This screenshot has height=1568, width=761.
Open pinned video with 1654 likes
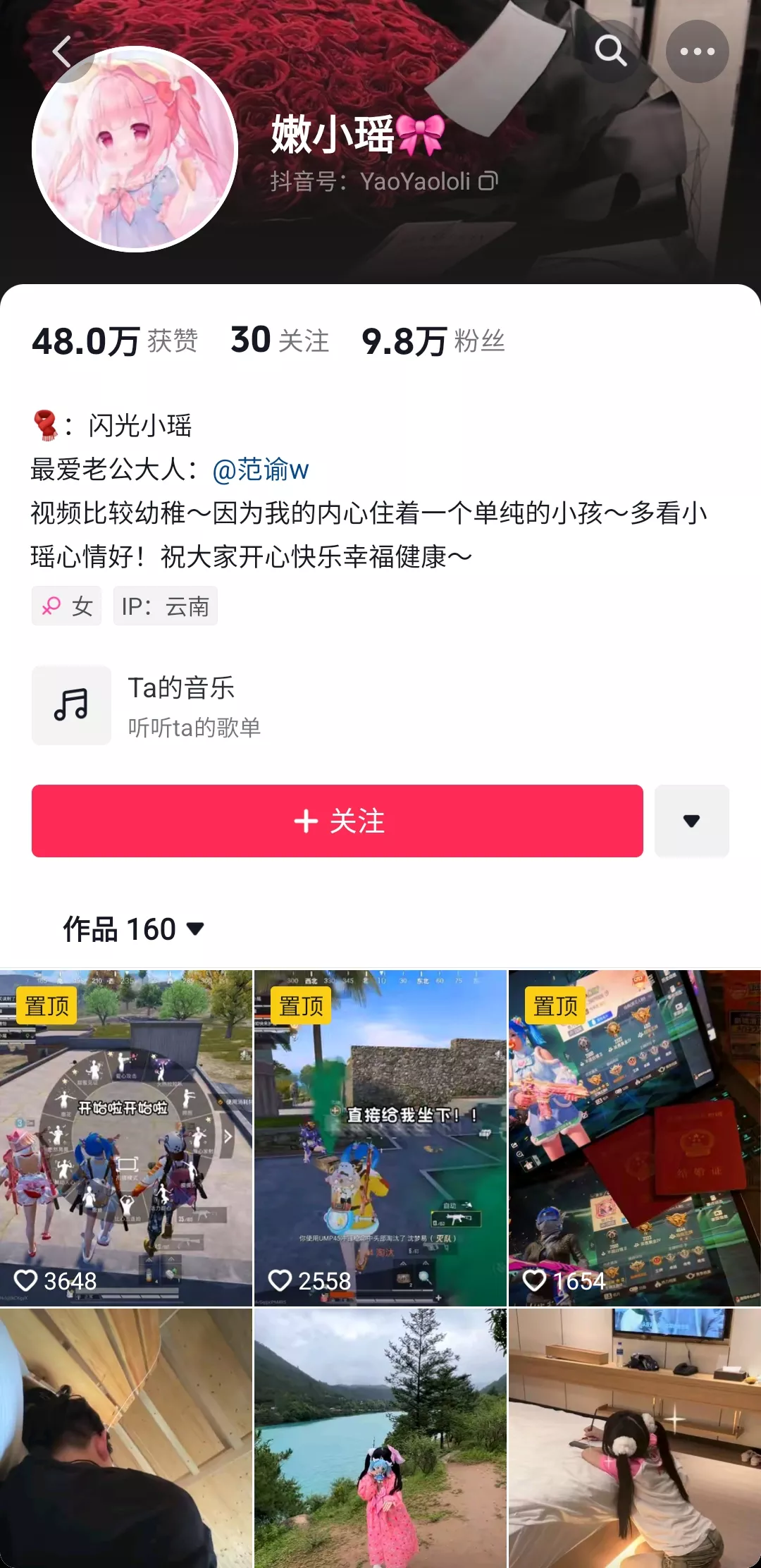coord(634,1137)
